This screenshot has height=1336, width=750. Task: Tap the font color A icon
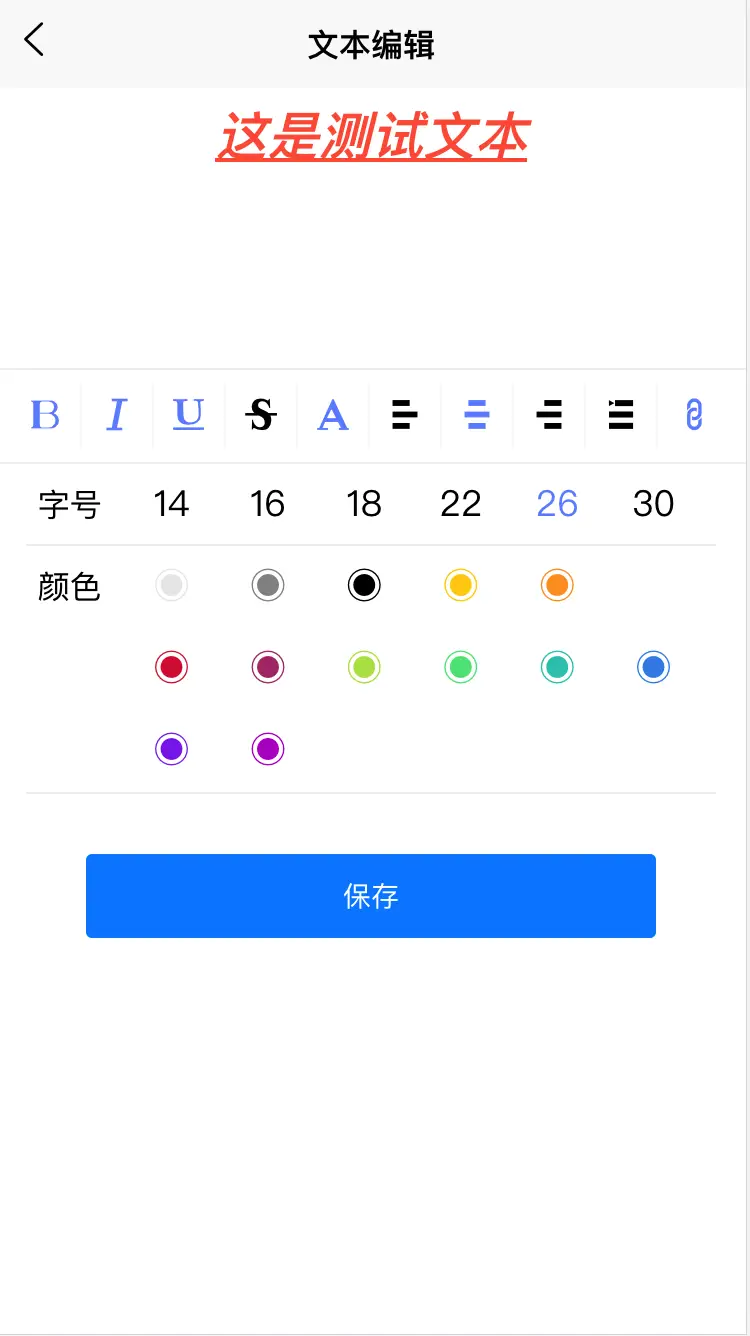333,414
